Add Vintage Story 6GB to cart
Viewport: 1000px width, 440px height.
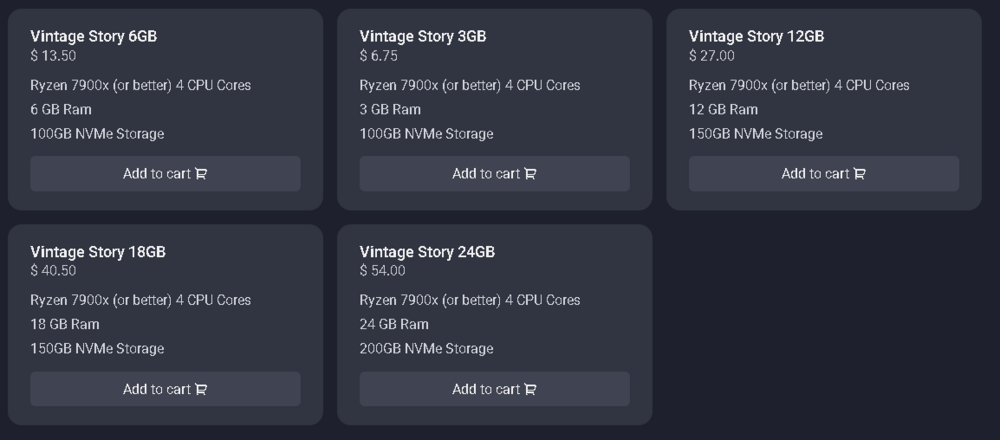(165, 174)
